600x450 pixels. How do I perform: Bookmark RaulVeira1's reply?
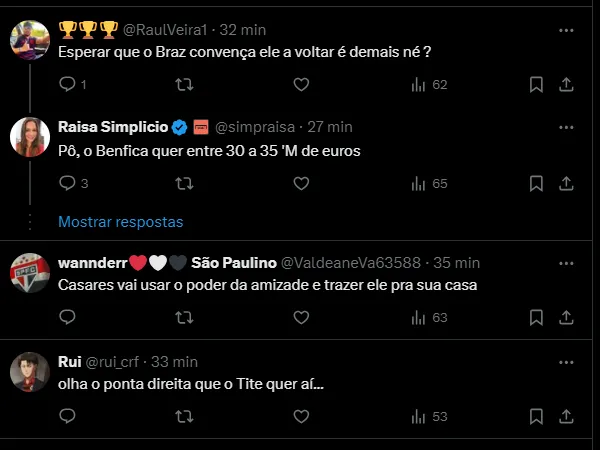pos(537,85)
